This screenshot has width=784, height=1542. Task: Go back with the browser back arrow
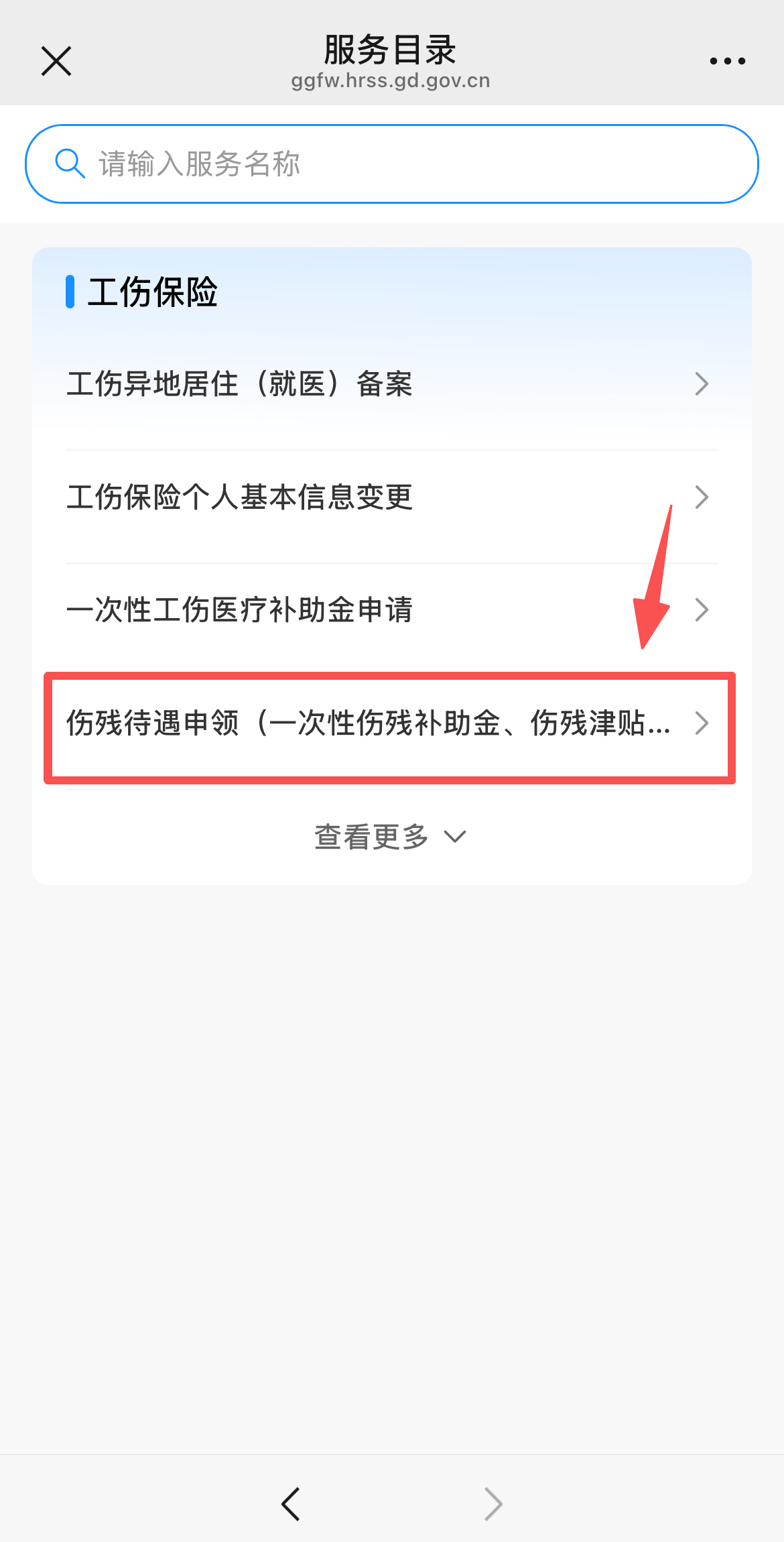click(291, 1504)
